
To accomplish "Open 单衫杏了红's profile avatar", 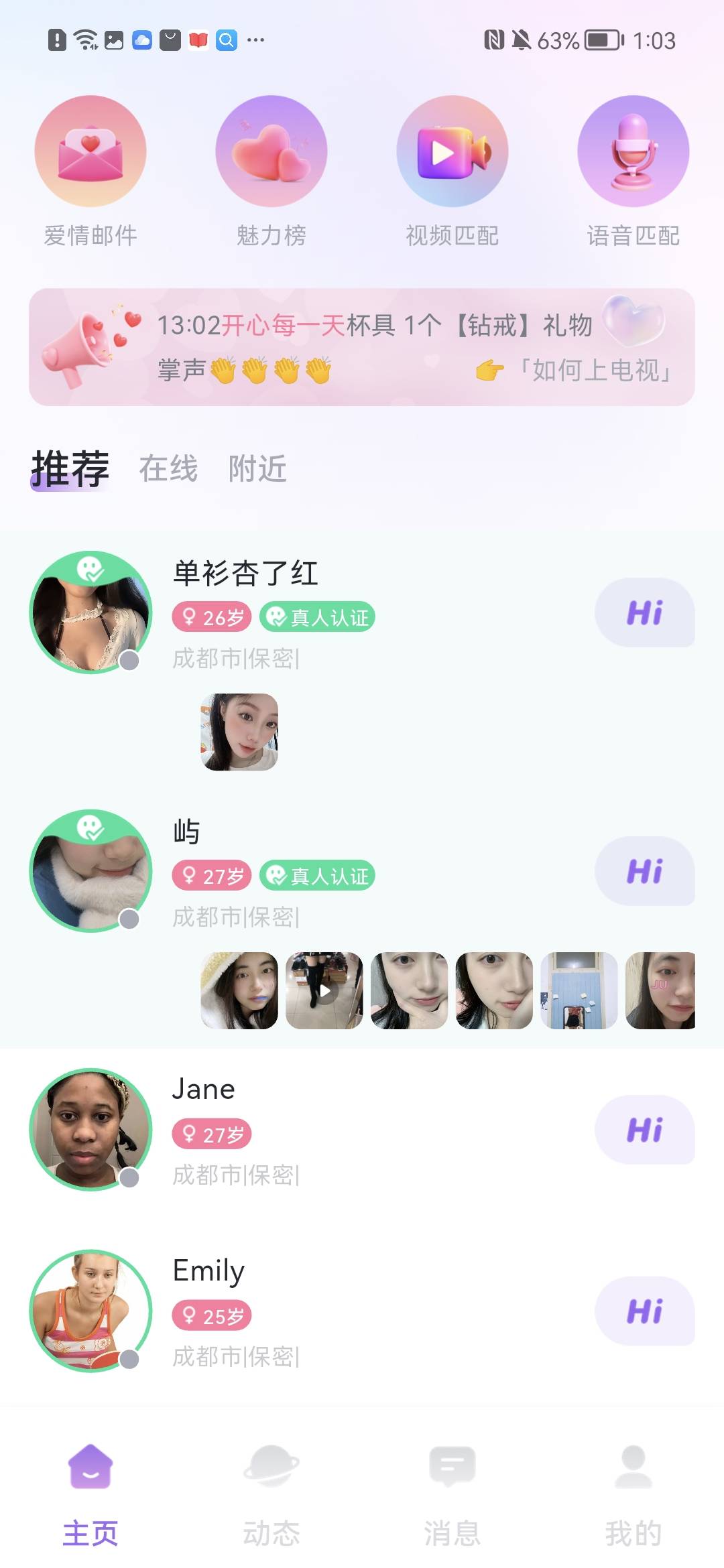I will coord(90,612).
